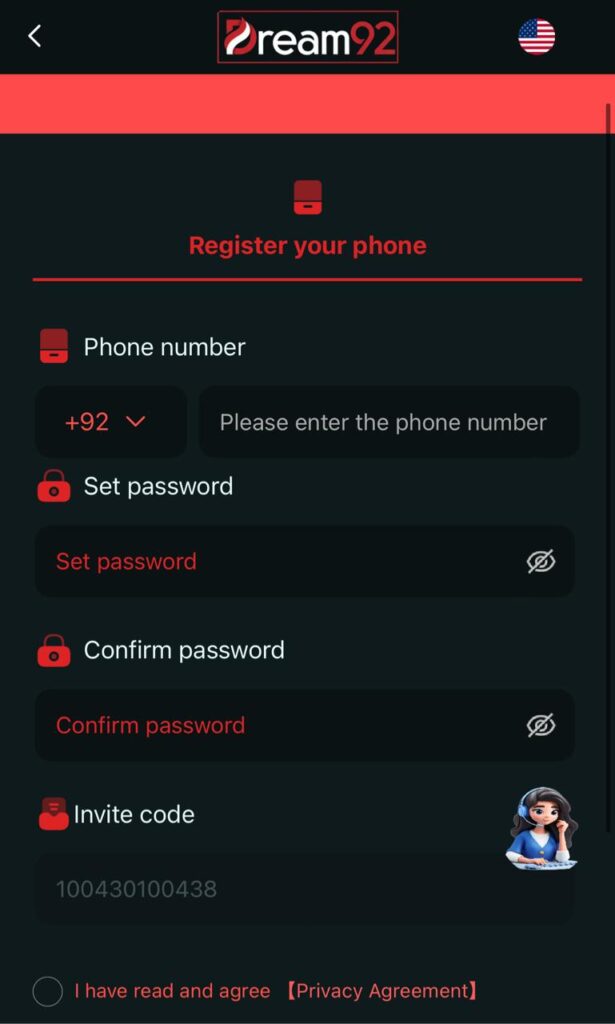Focus the phone number input field
Screen dimensions: 615x1024
[x=388, y=422]
